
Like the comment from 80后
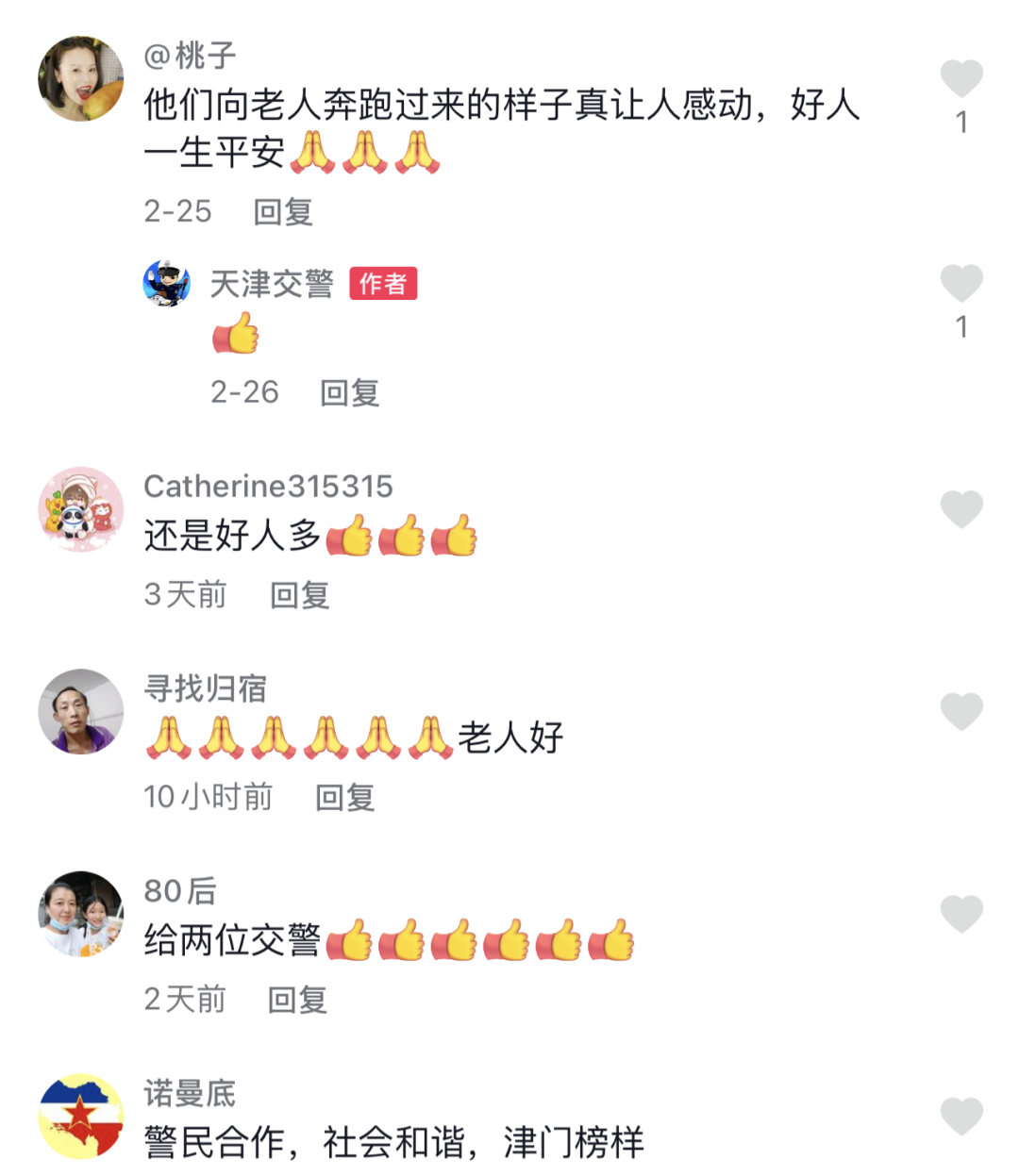[x=961, y=914]
